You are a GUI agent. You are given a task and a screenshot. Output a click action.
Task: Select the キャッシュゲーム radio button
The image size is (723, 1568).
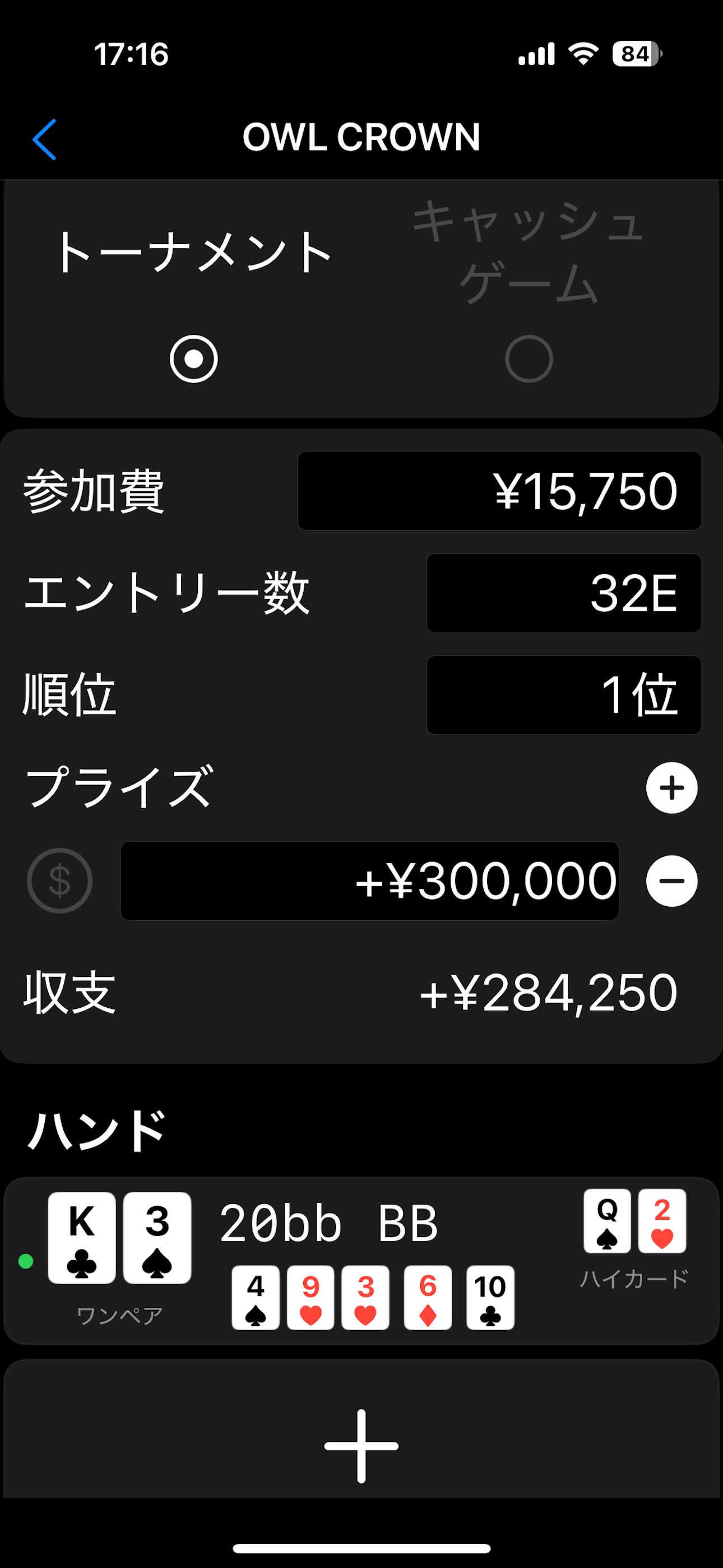point(529,358)
